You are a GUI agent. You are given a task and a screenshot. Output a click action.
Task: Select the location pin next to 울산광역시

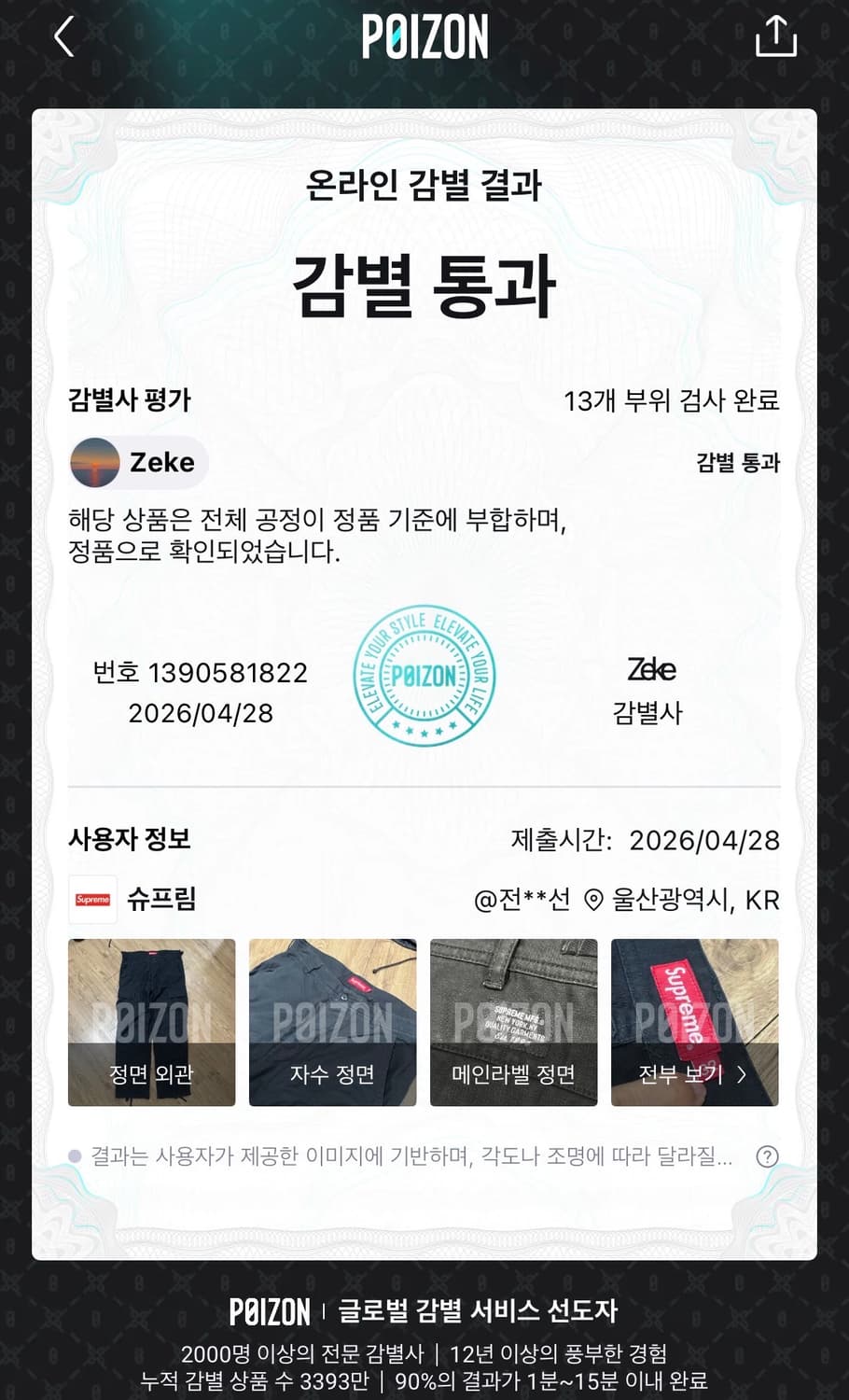coord(593,900)
